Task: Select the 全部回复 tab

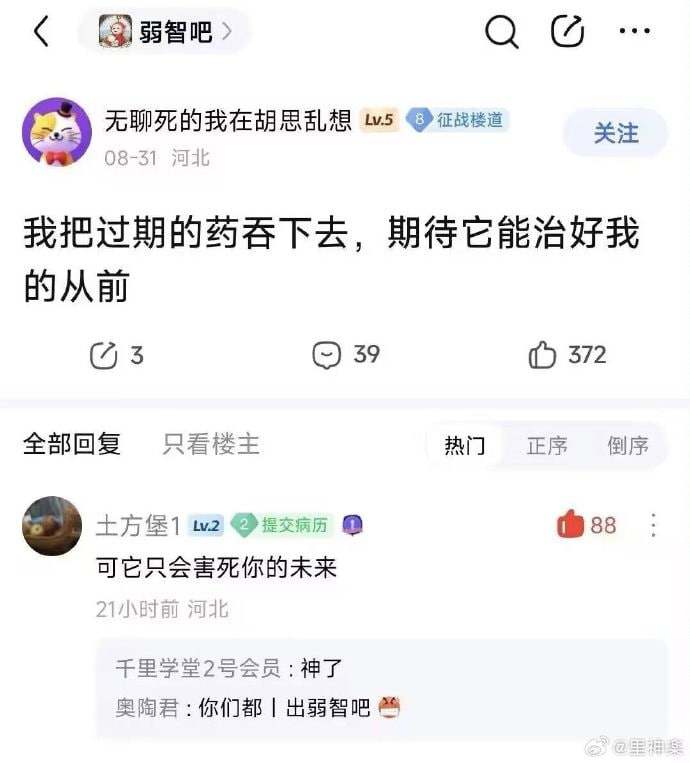Action: 72,444
